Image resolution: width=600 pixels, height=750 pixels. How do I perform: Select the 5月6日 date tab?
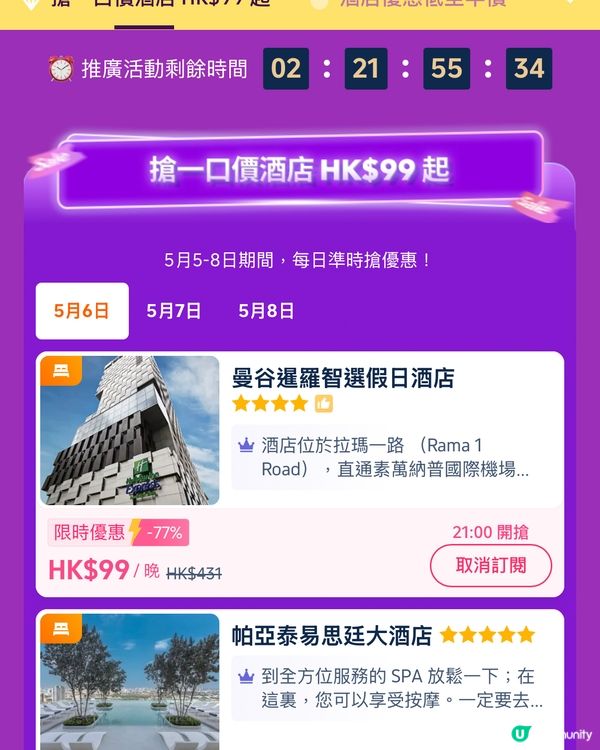pyautogui.click(x=82, y=311)
